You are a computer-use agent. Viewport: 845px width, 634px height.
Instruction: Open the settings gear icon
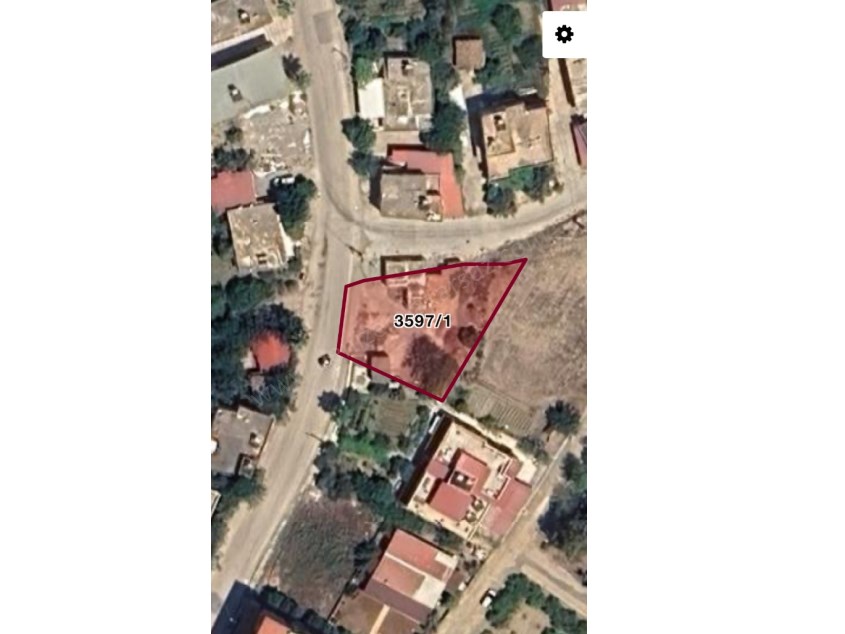pos(564,35)
